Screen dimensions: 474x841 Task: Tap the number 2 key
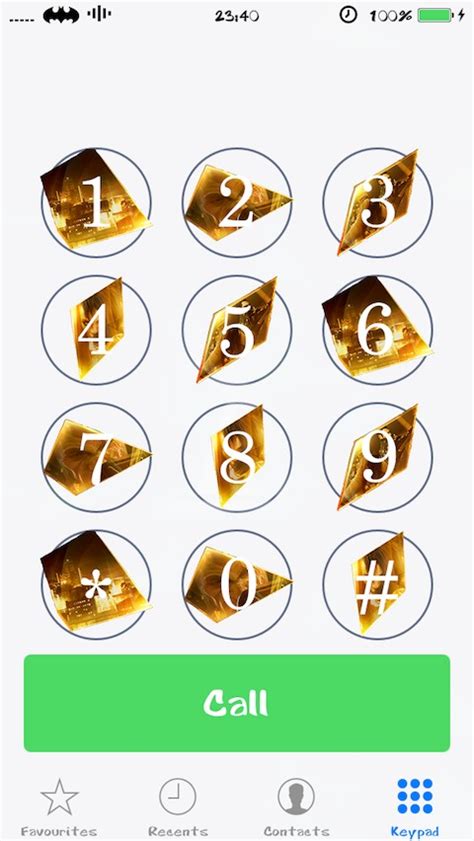237,203
